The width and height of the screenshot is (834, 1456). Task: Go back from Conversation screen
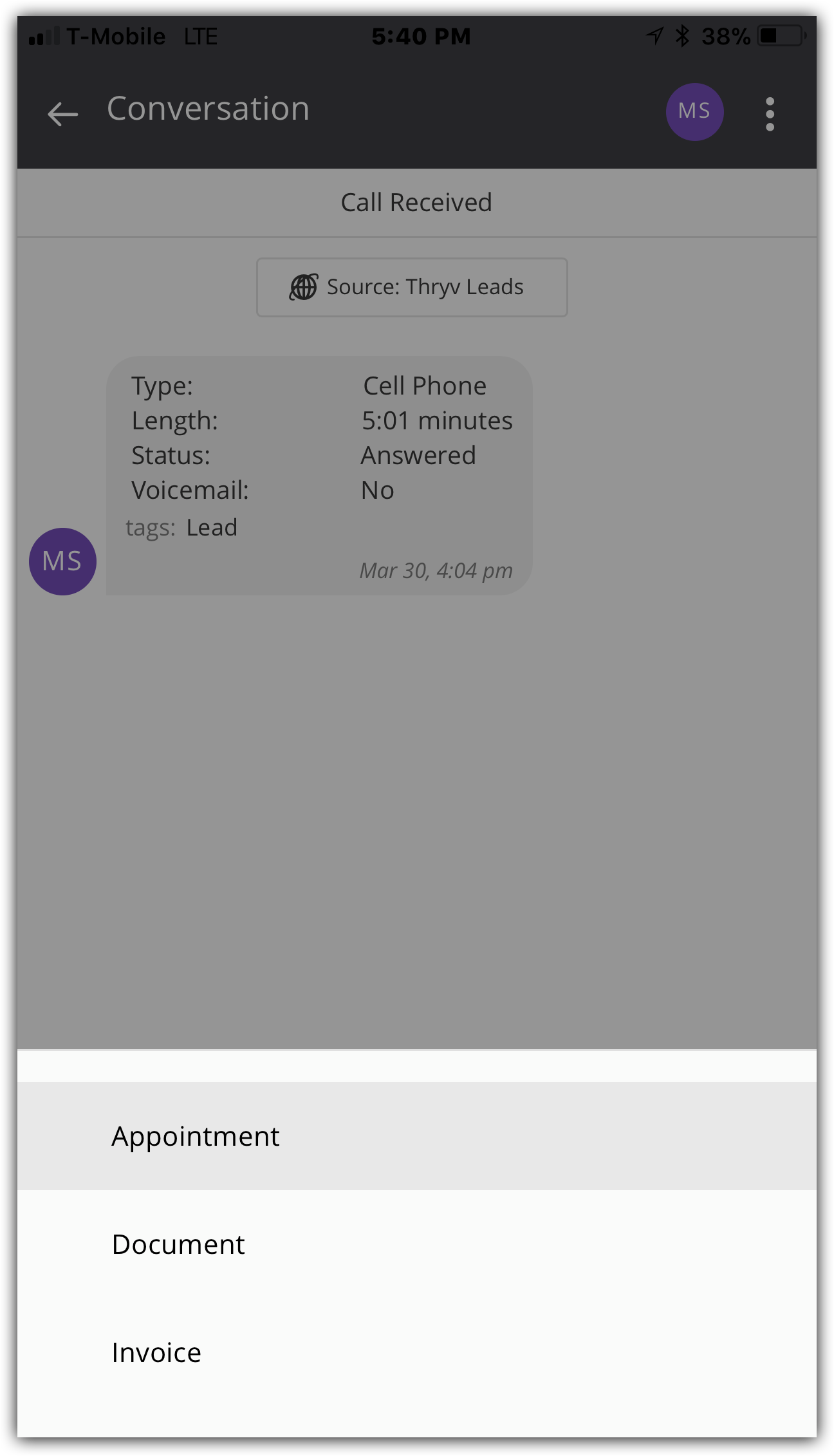(63, 114)
